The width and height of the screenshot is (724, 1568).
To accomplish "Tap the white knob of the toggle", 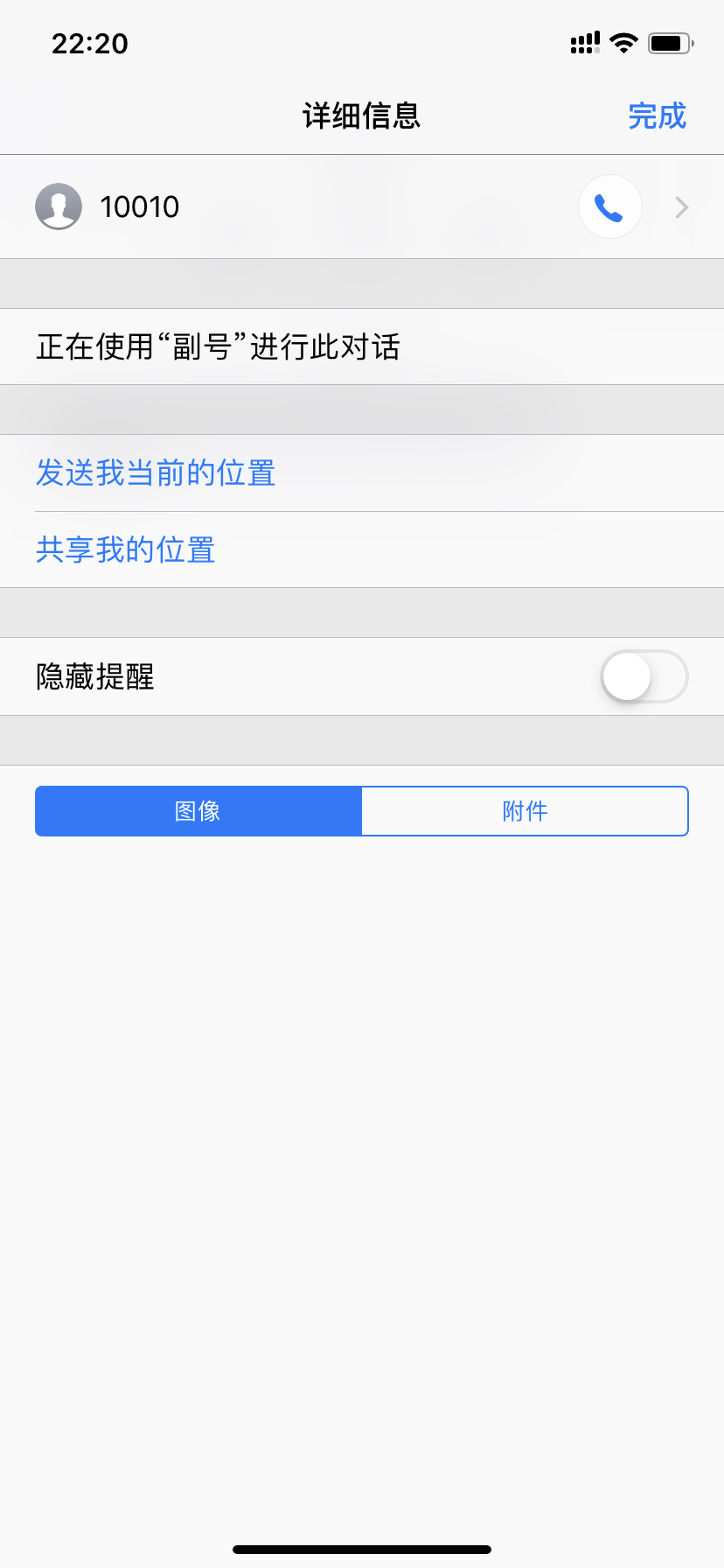I will 626,676.
